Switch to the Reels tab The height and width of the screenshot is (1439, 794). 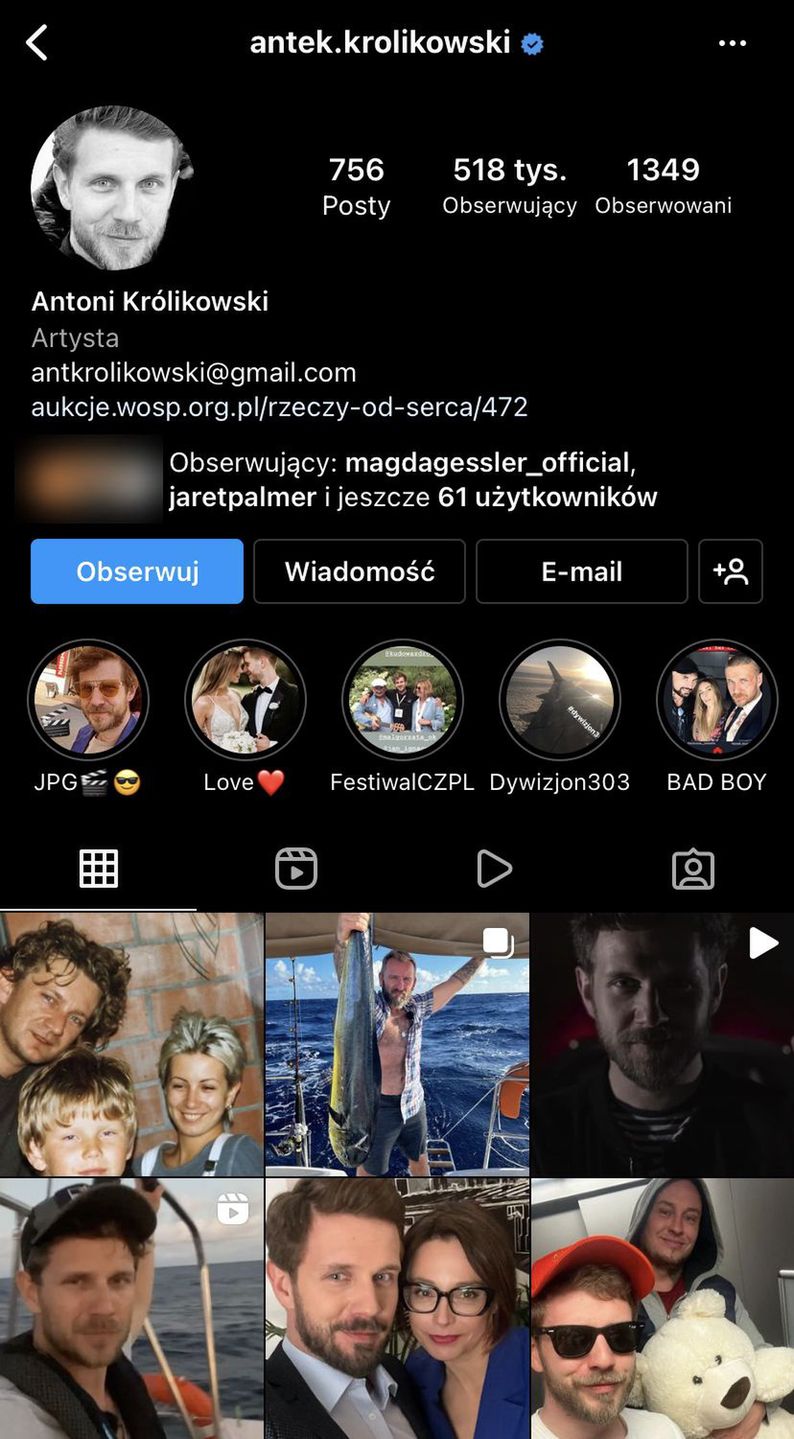coord(296,869)
